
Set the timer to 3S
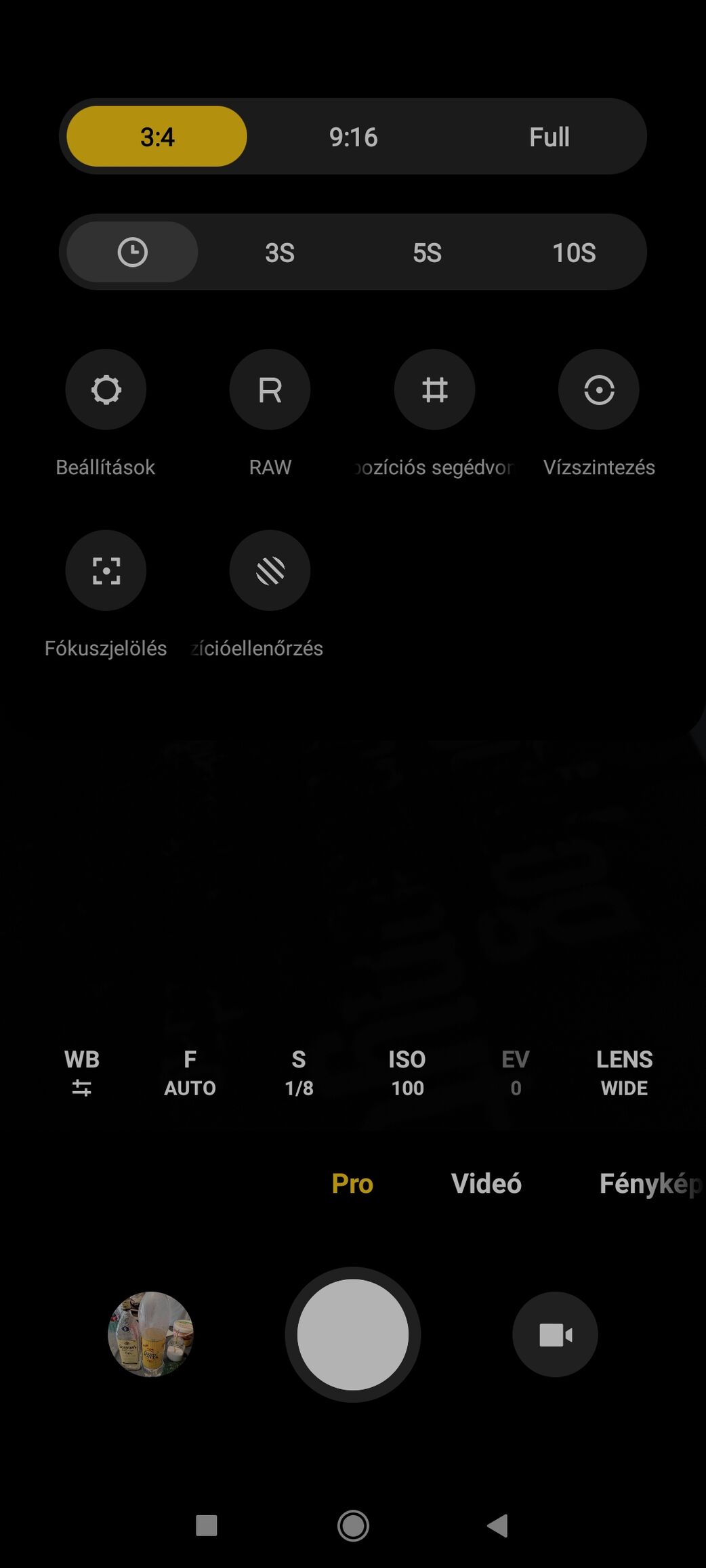(279, 253)
